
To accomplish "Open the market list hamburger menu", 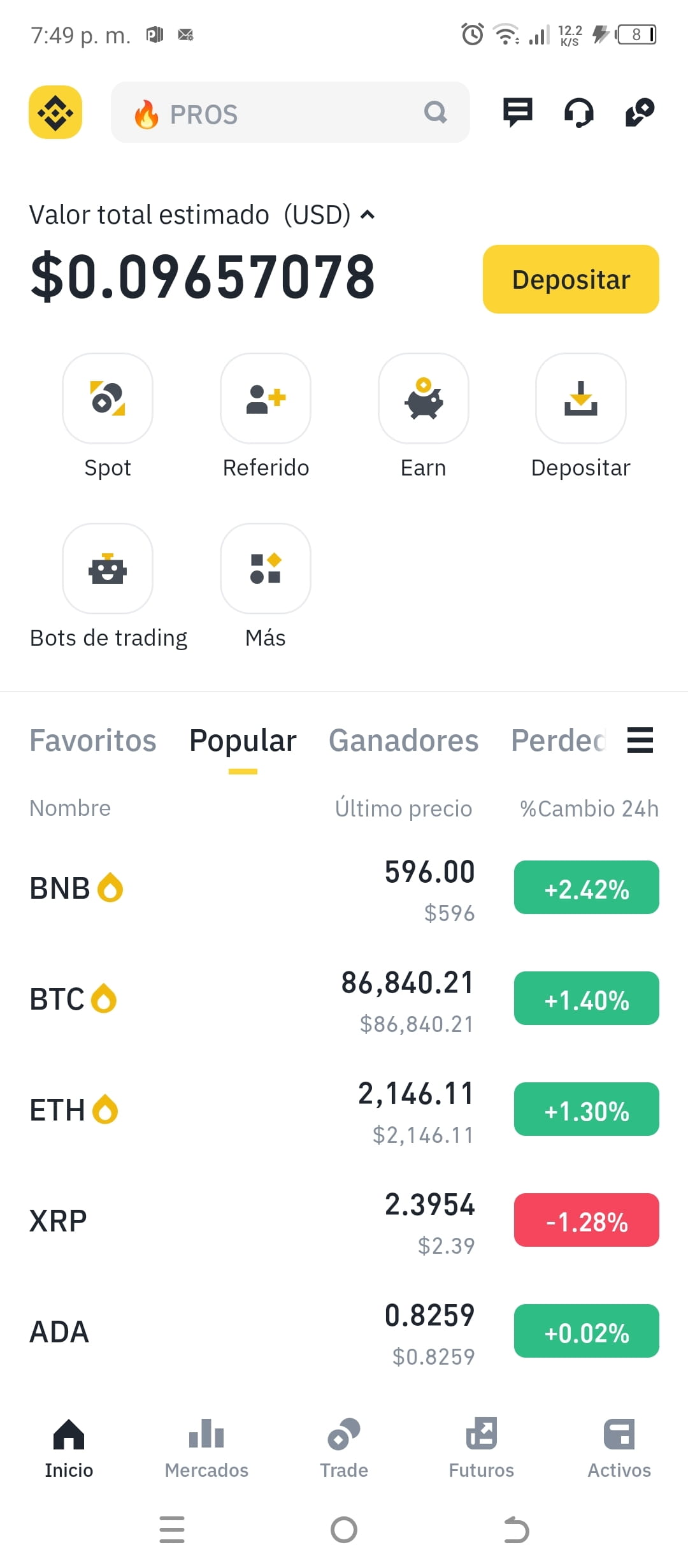I will pyautogui.click(x=640, y=740).
